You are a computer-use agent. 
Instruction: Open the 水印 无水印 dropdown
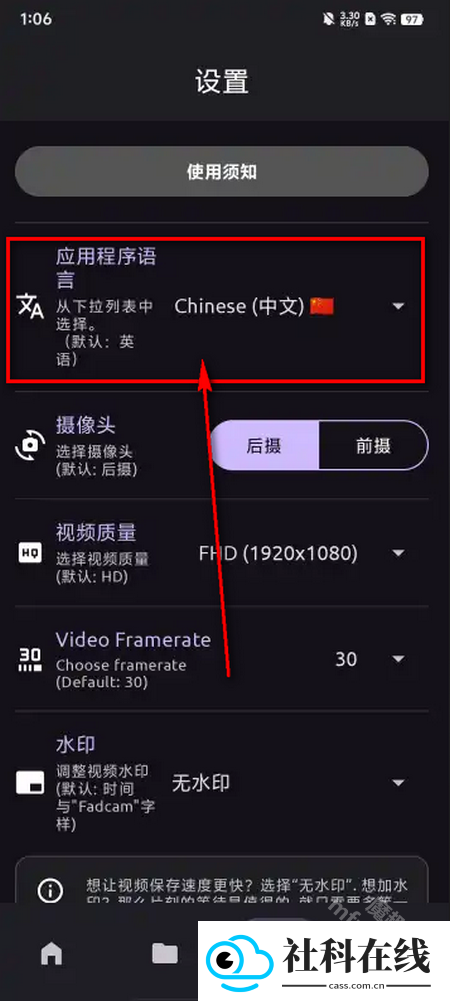click(290, 783)
